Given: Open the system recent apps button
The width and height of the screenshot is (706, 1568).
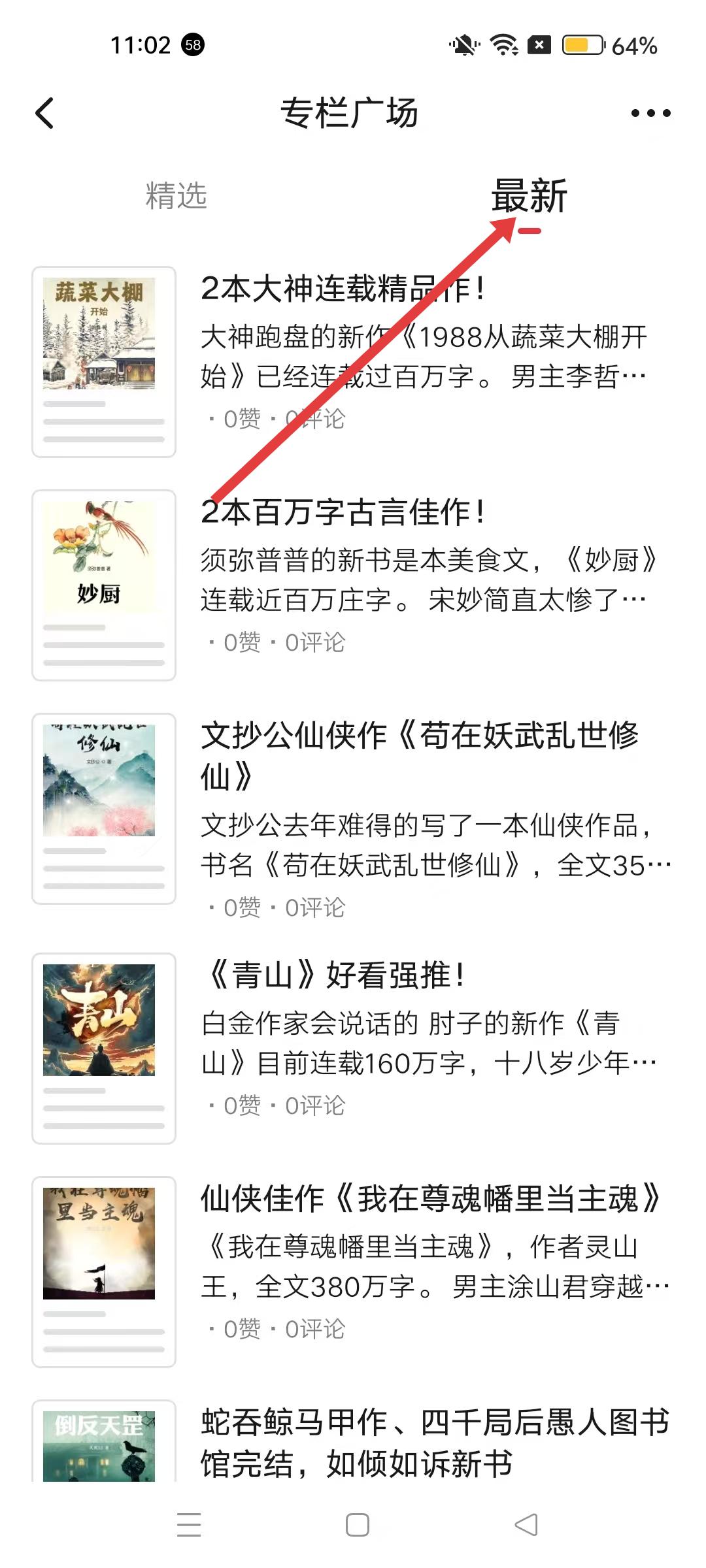Looking at the screenshot, I should [x=189, y=1524].
